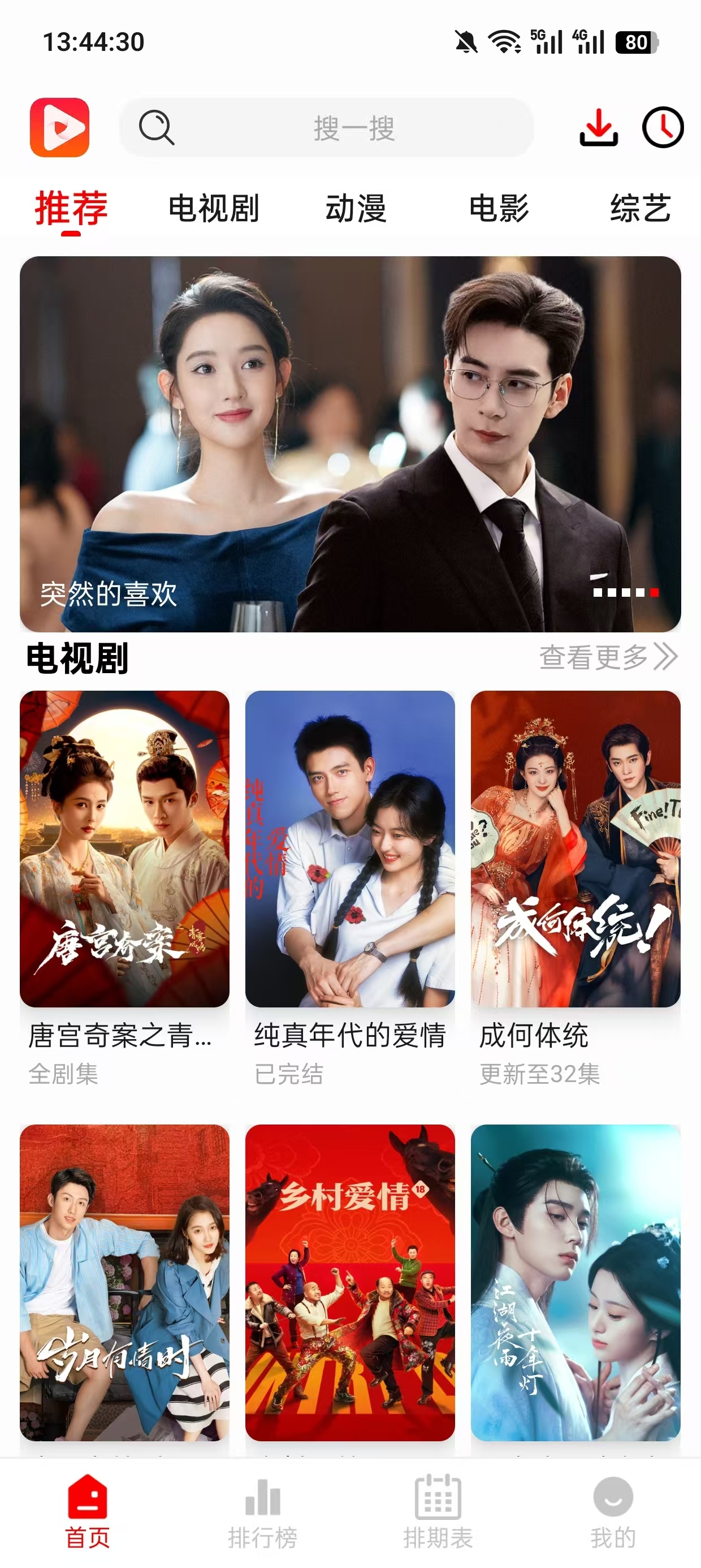Tap 查看更多 for more TV dramas
The height and width of the screenshot is (1568, 701).
(608, 657)
